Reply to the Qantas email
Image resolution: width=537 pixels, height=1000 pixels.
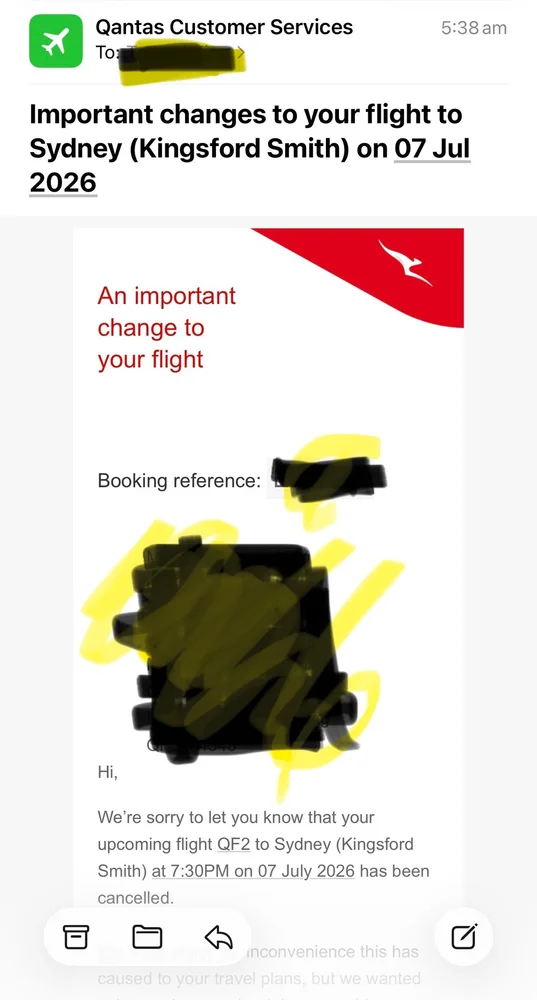[x=219, y=937]
